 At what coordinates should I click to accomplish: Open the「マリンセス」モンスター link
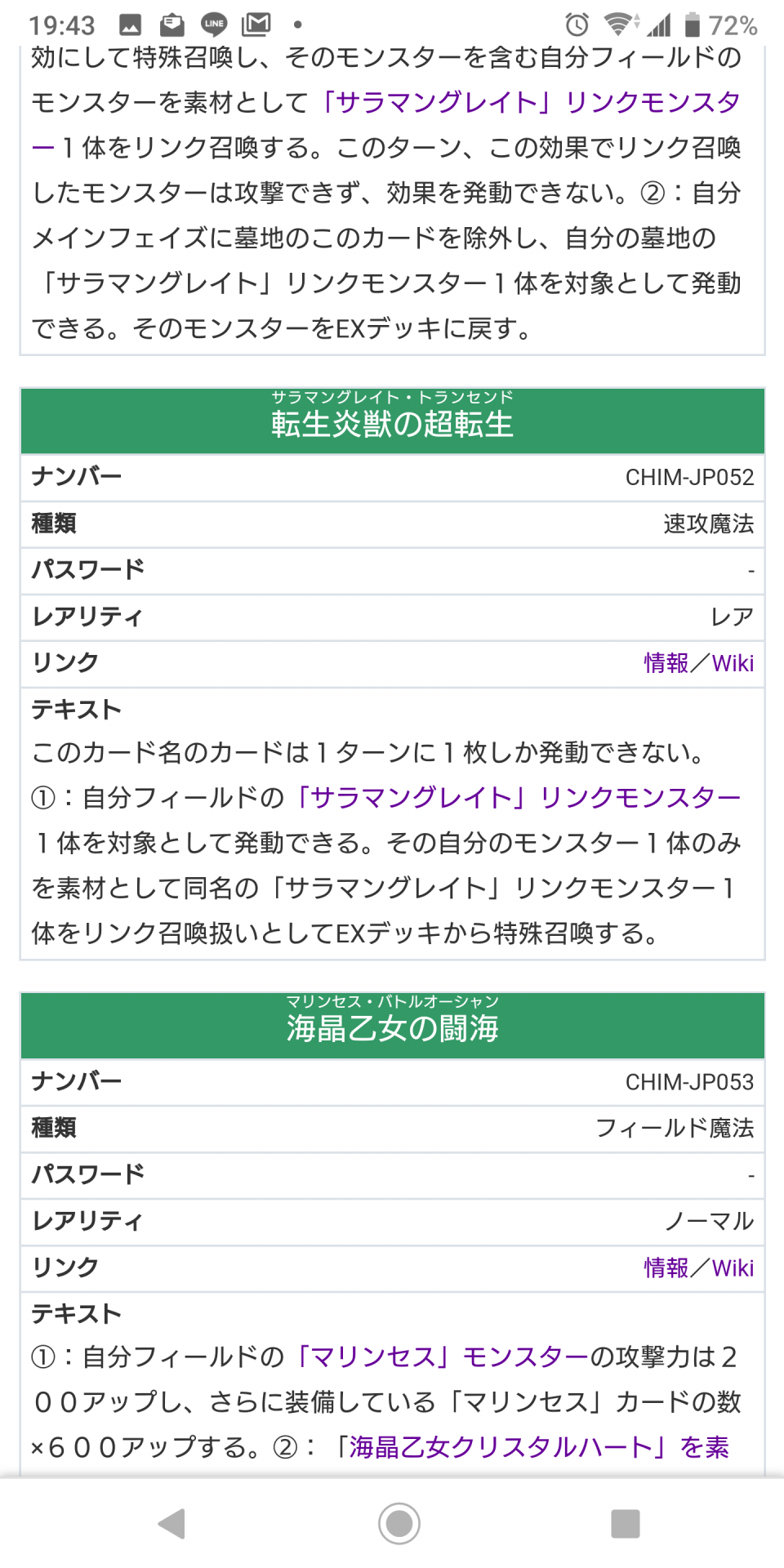tap(441, 1356)
